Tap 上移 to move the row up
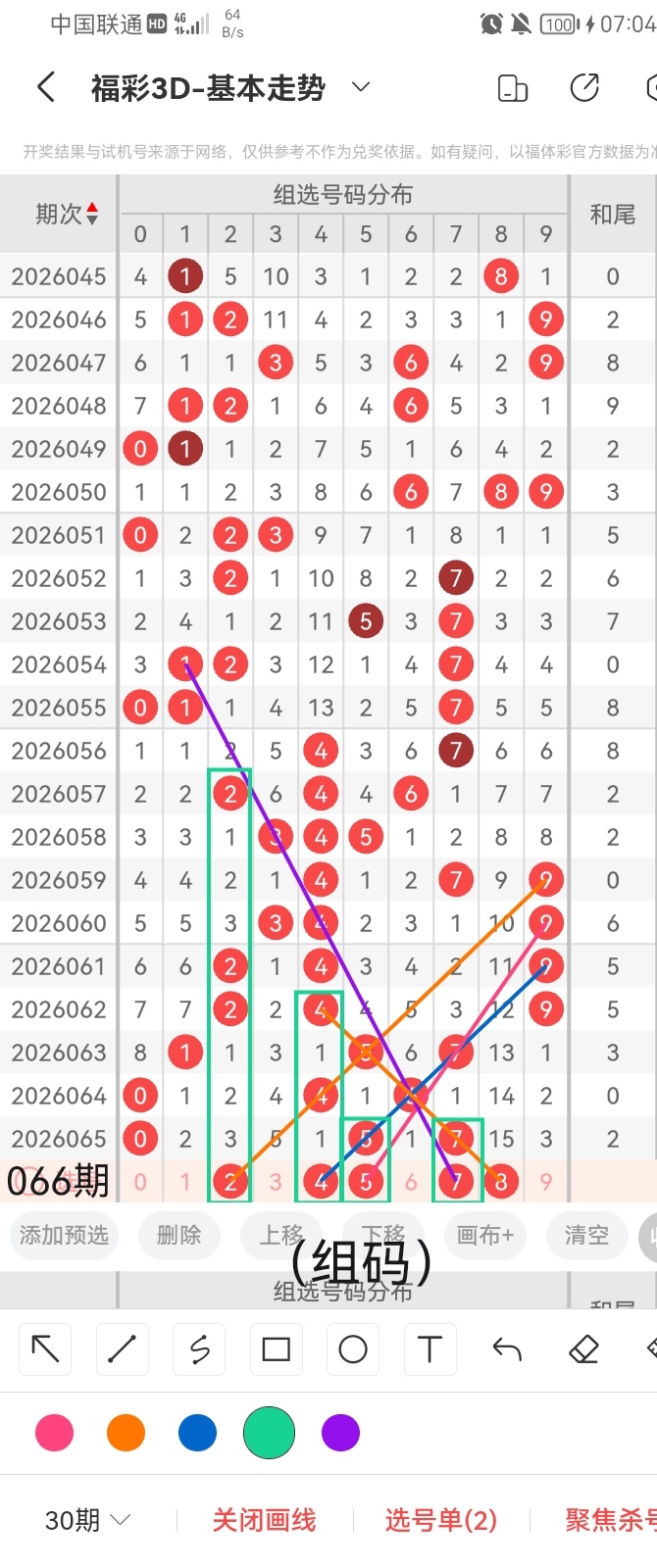Screen dimensions: 657x1568 (280, 1235)
